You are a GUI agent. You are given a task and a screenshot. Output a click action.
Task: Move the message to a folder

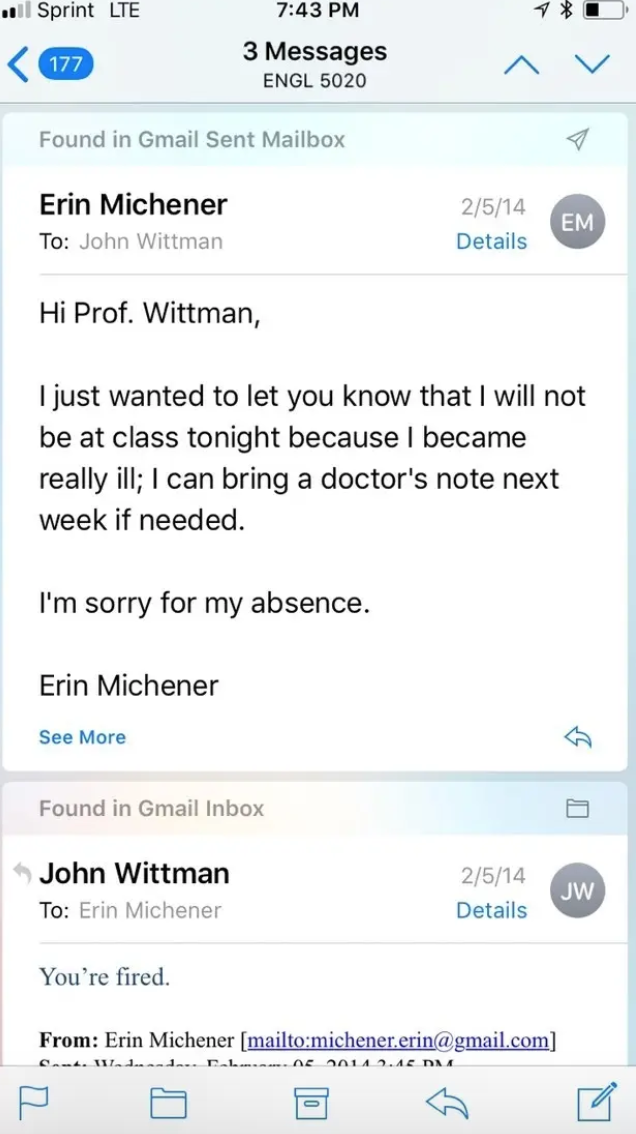(169, 1103)
